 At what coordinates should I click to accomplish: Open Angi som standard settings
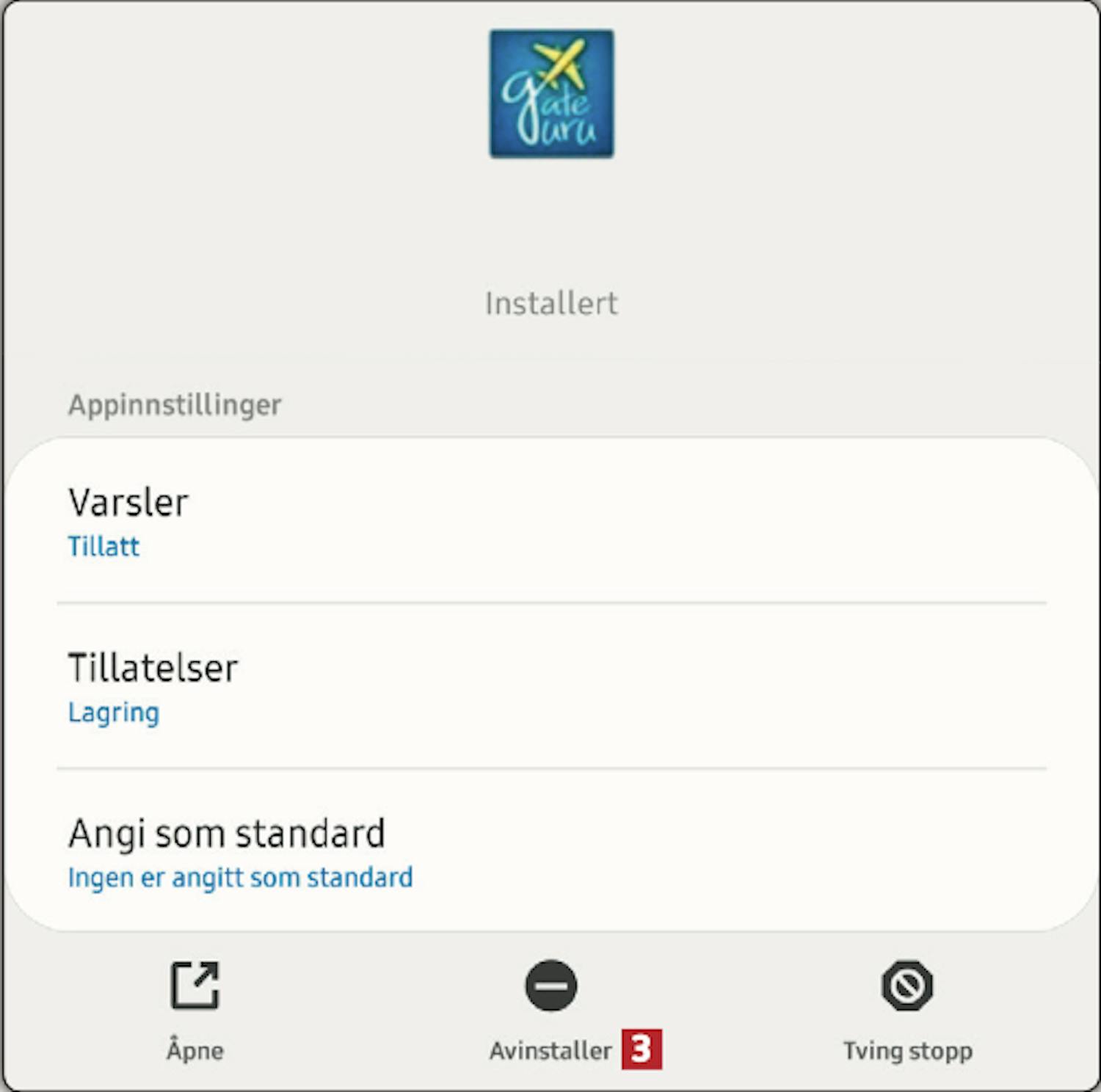tap(550, 853)
